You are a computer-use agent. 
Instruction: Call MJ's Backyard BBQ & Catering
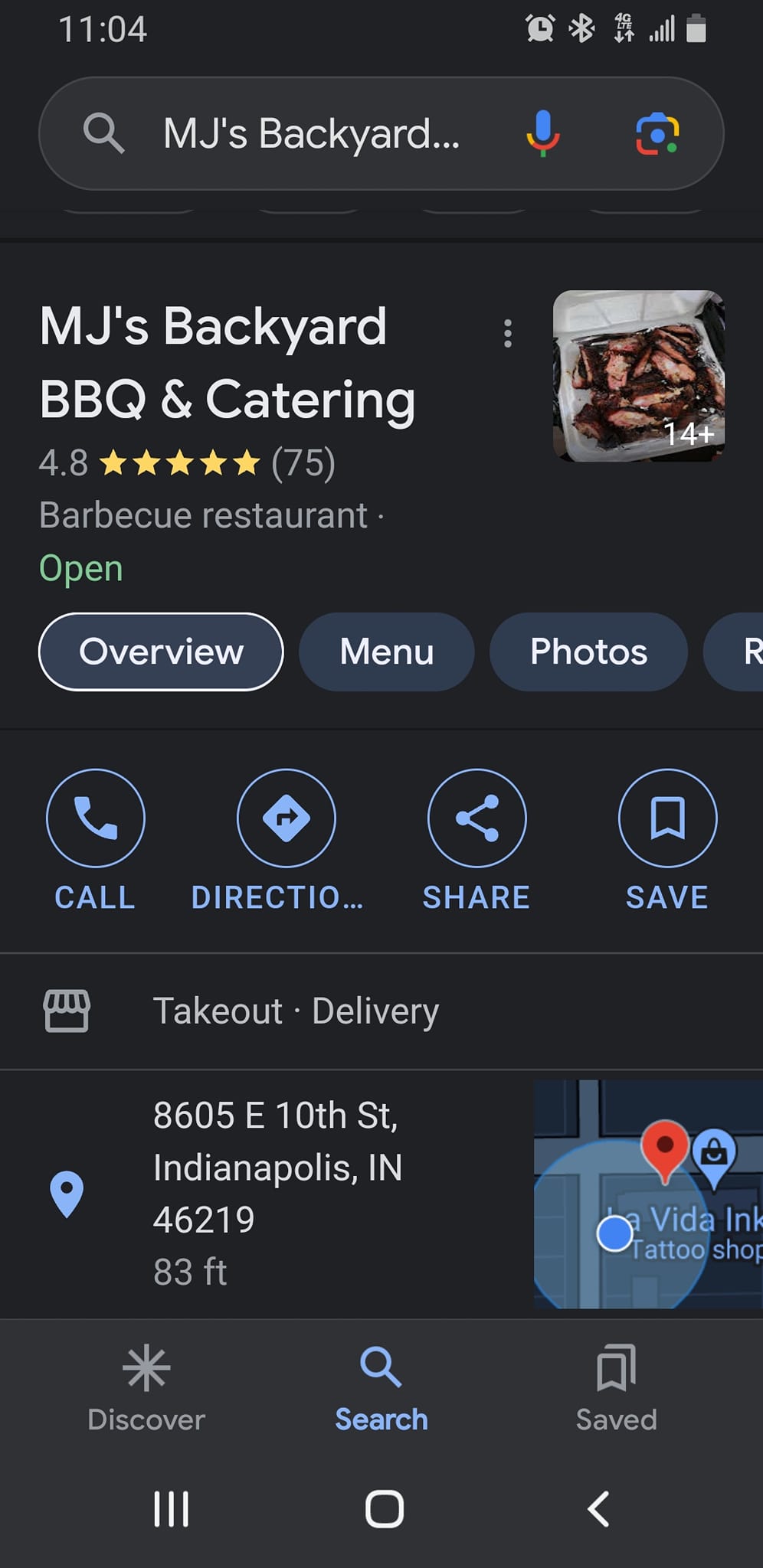coord(95,839)
